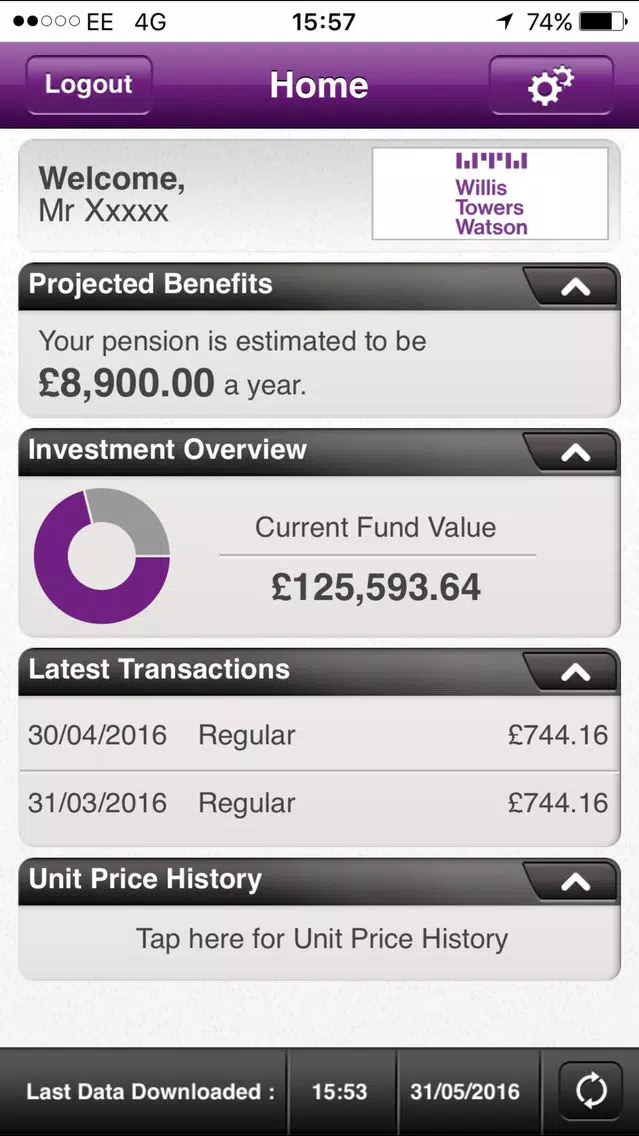
Task: Collapse the Investment Overview section
Action: pos(570,453)
